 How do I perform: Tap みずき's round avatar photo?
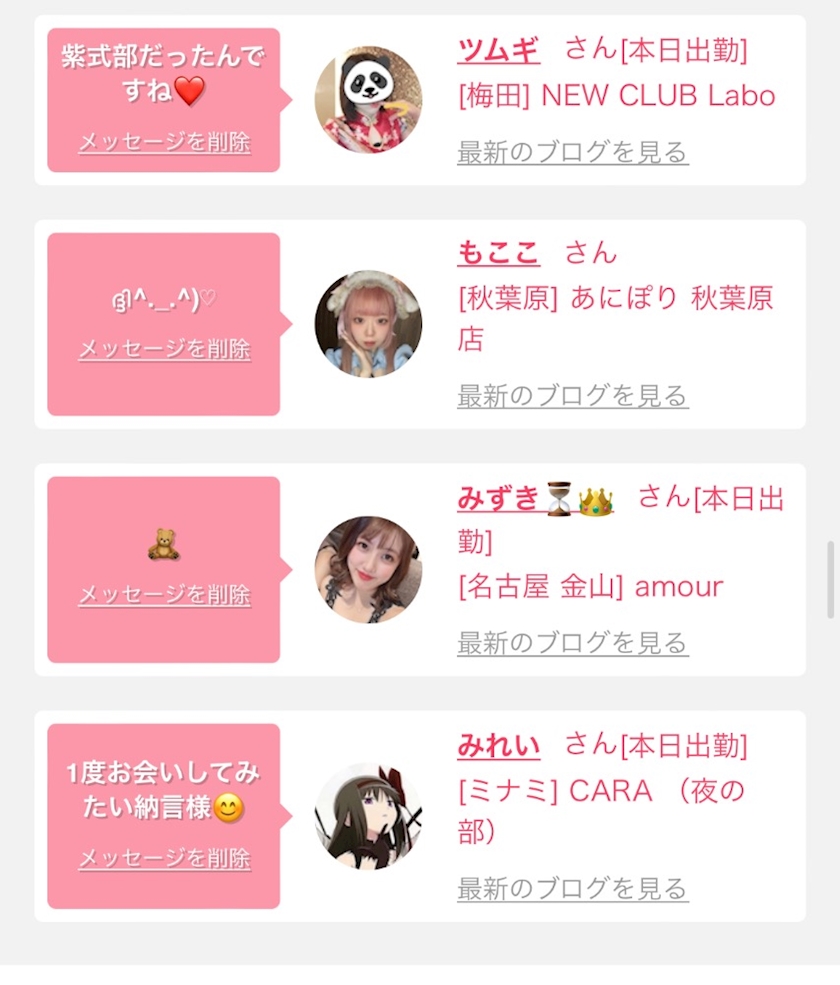tap(368, 570)
